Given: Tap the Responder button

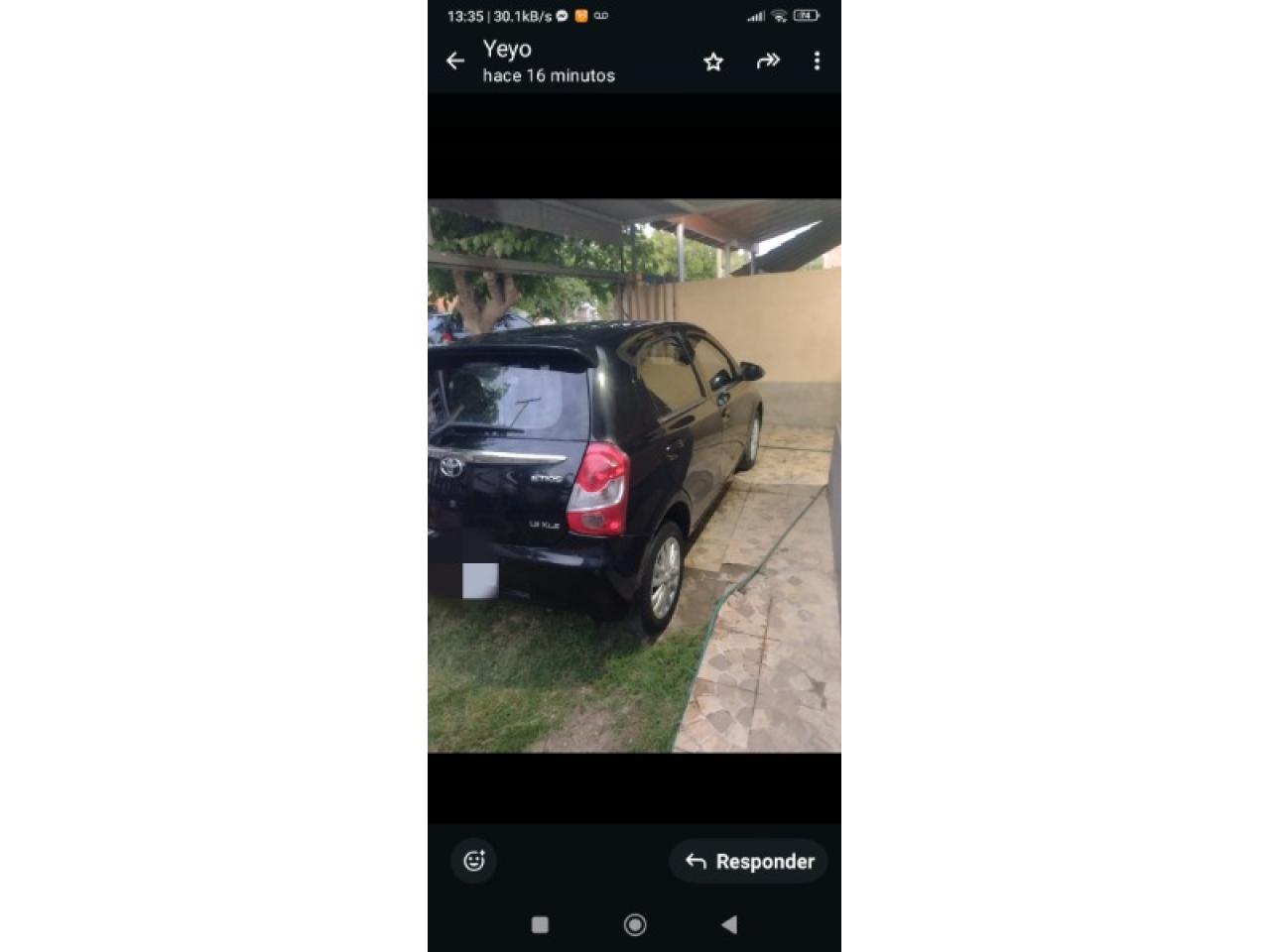Looking at the screenshot, I should tap(749, 861).
